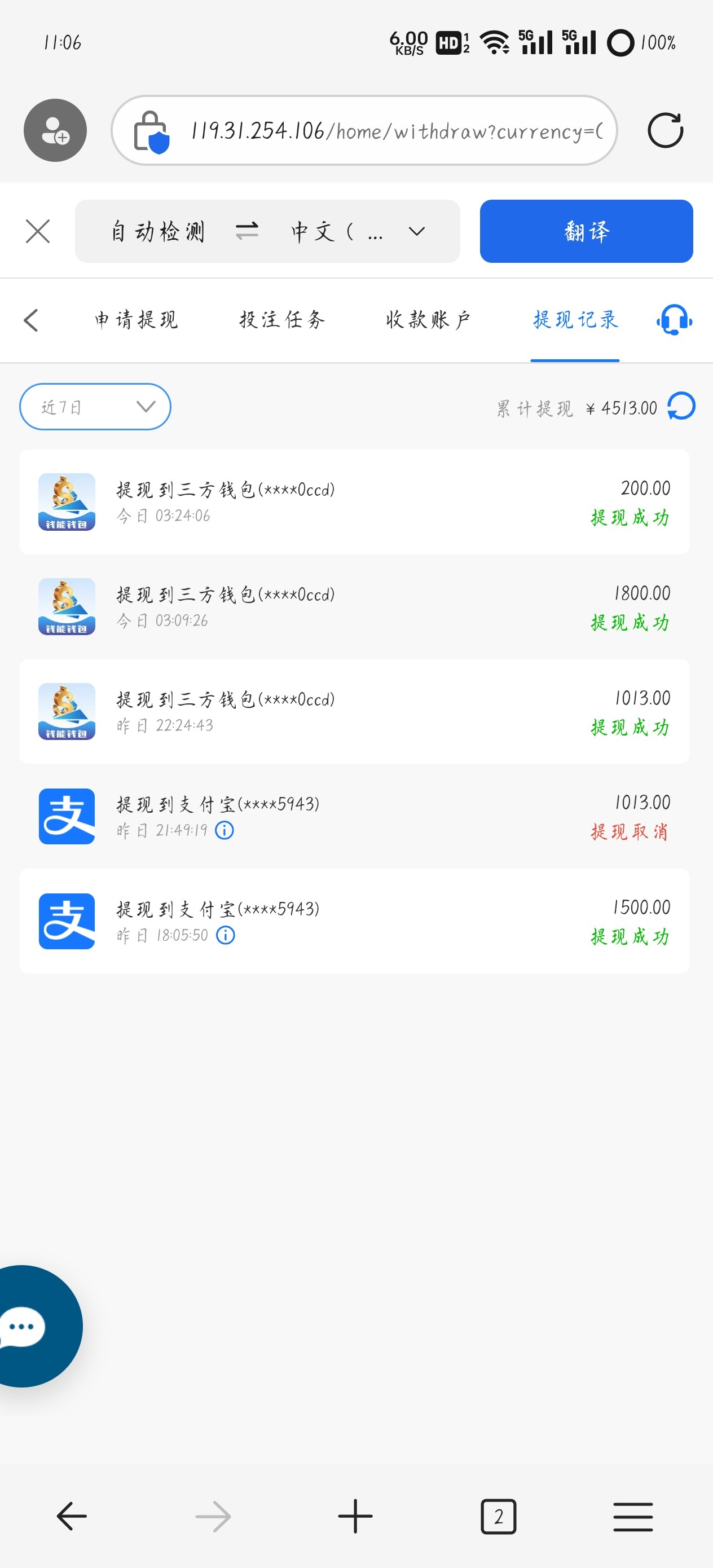Open the browser account avatar icon
Viewport: 713px width, 1568px height.
tap(55, 130)
